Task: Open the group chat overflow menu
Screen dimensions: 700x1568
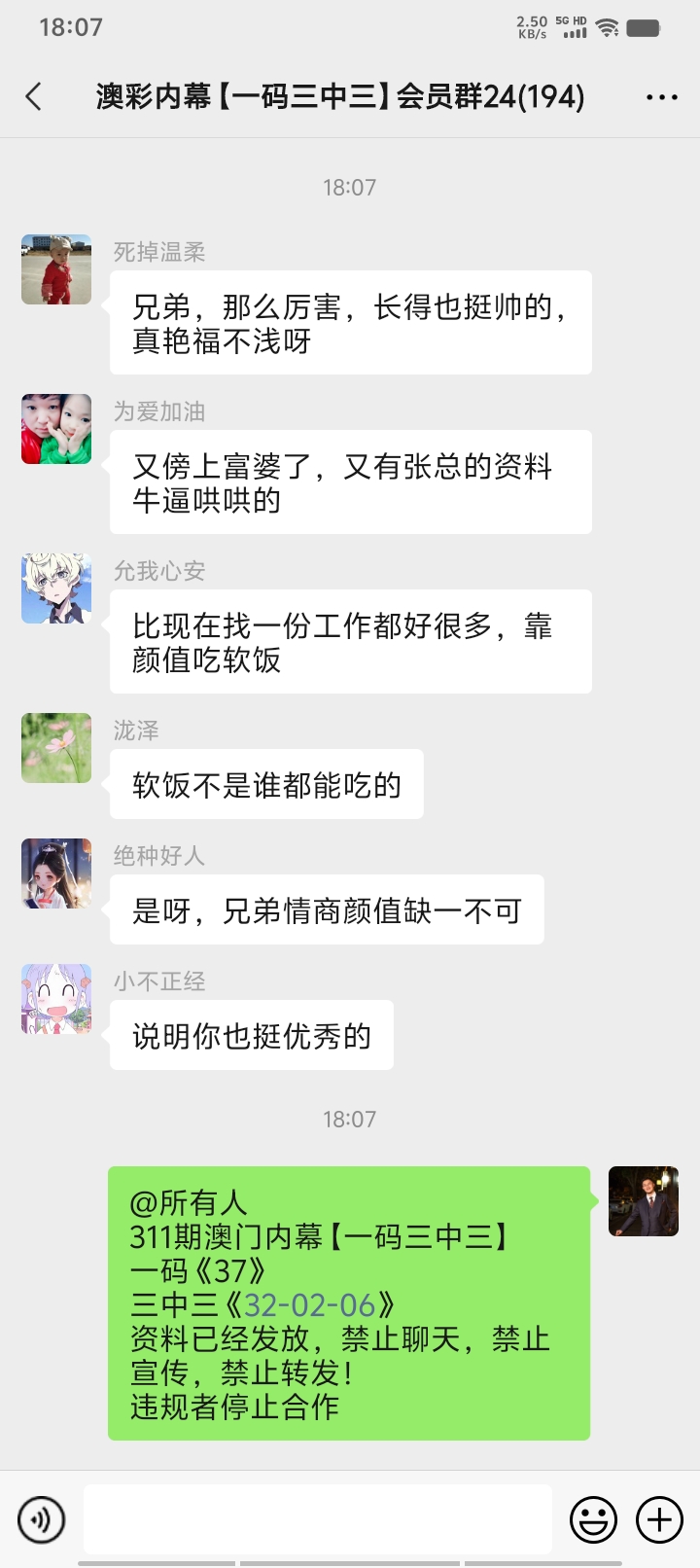Action: (661, 97)
